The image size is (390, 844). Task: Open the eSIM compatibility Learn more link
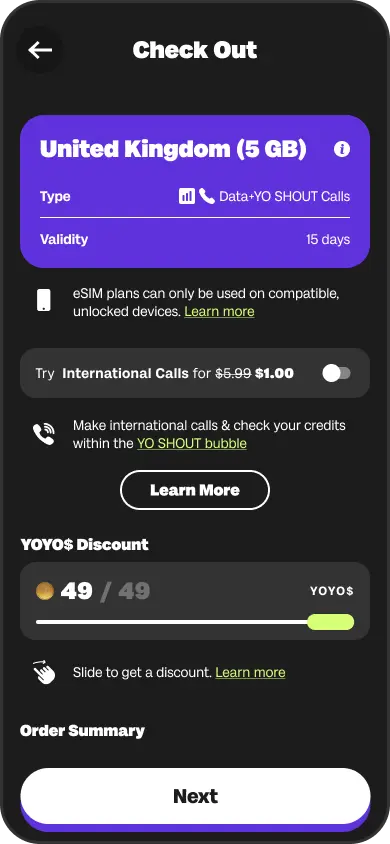click(x=219, y=312)
